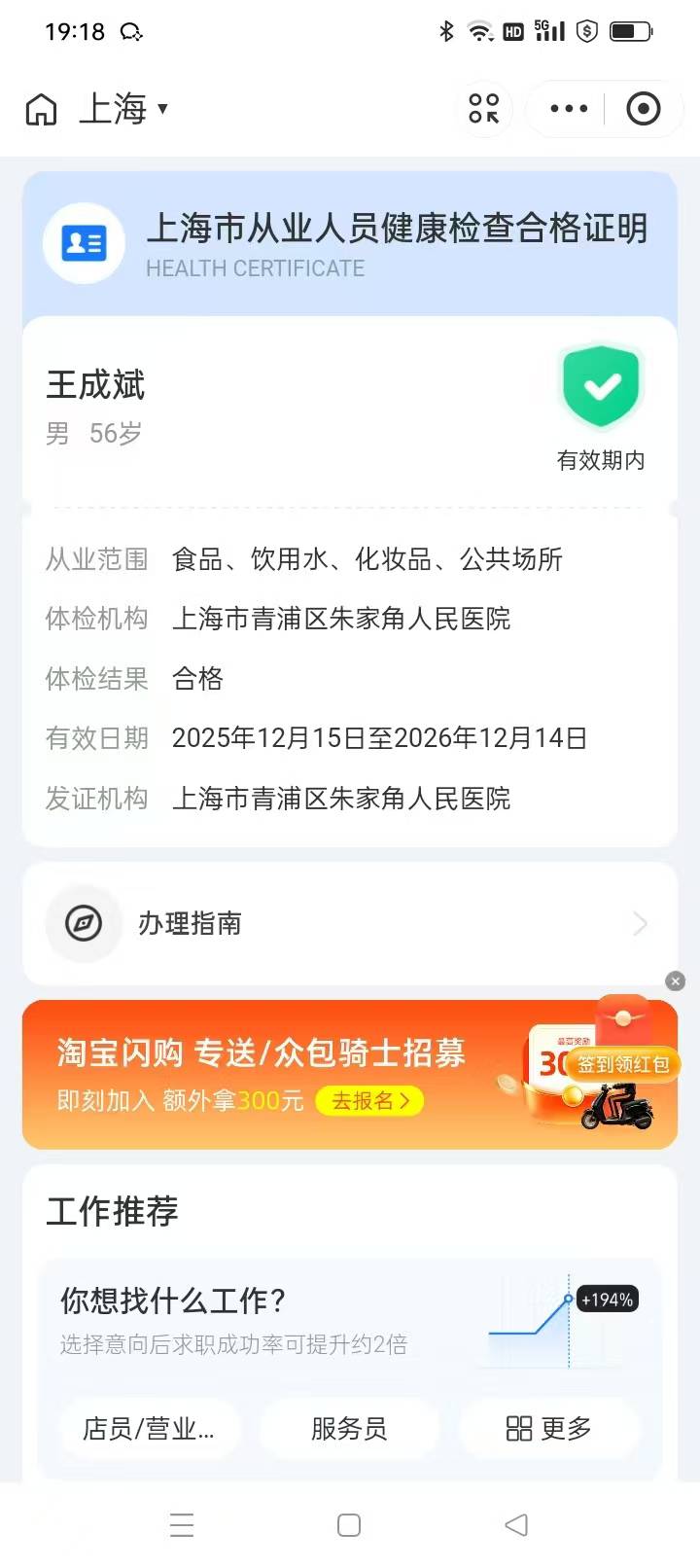The image size is (700, 1568).
Task: Go back with the system back button
Action: pos(516,1524)
